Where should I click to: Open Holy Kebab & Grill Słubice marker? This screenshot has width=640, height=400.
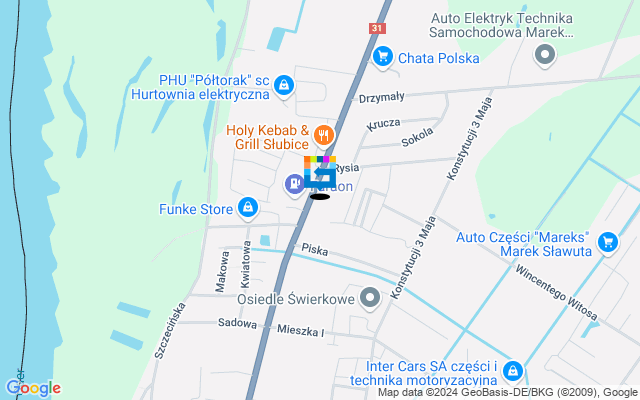pos(322,135)
